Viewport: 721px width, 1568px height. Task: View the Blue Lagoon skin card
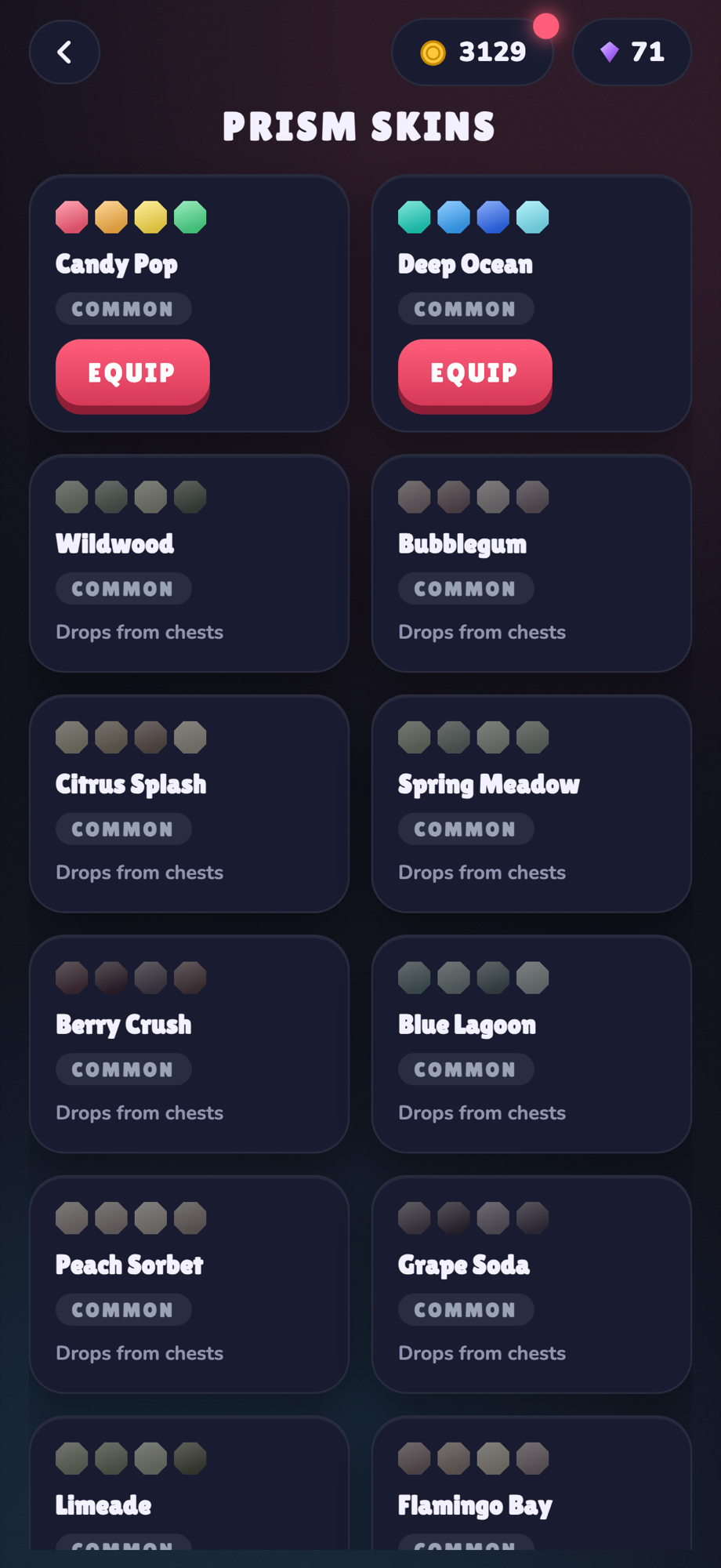tap(531, 1044)
